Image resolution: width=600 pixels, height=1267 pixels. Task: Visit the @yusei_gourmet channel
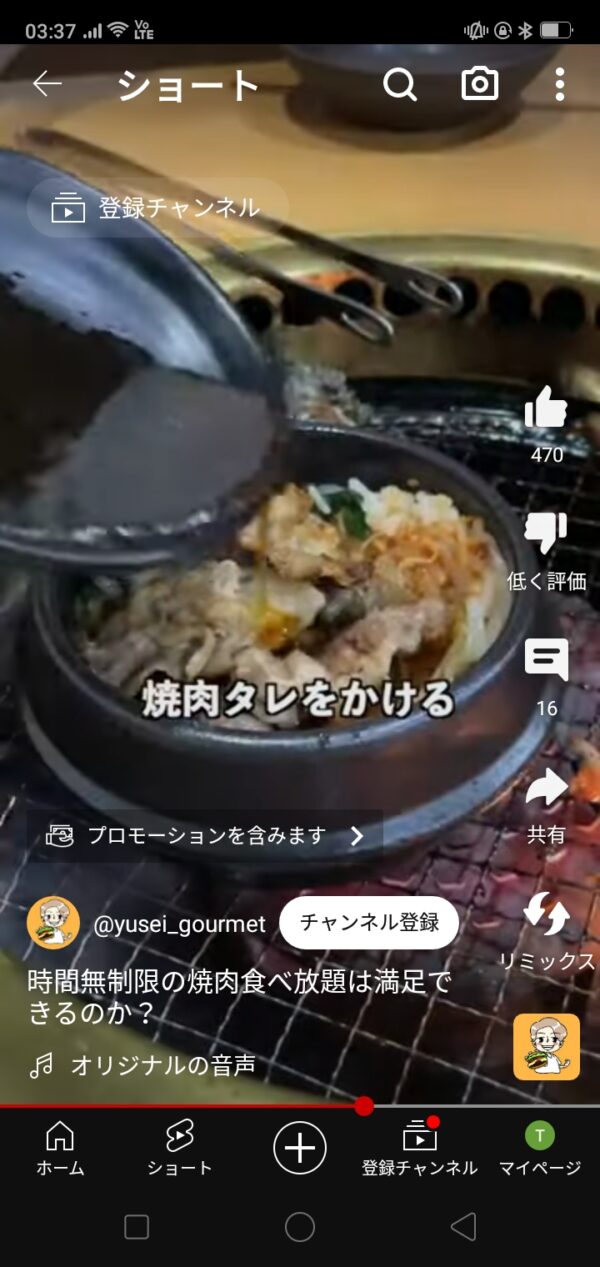[x=179, y=924]
